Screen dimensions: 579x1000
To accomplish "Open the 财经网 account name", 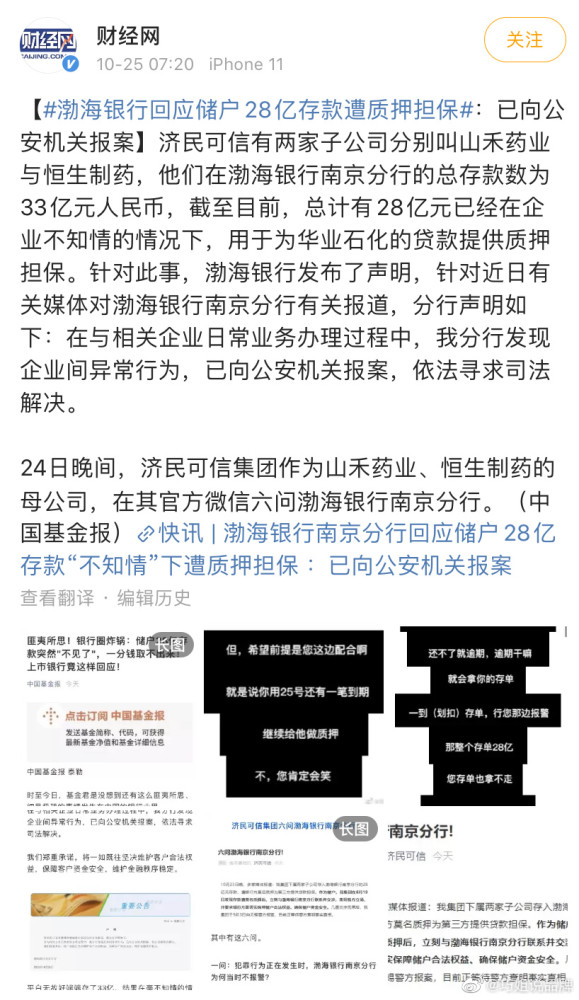I will click(128, 36).
